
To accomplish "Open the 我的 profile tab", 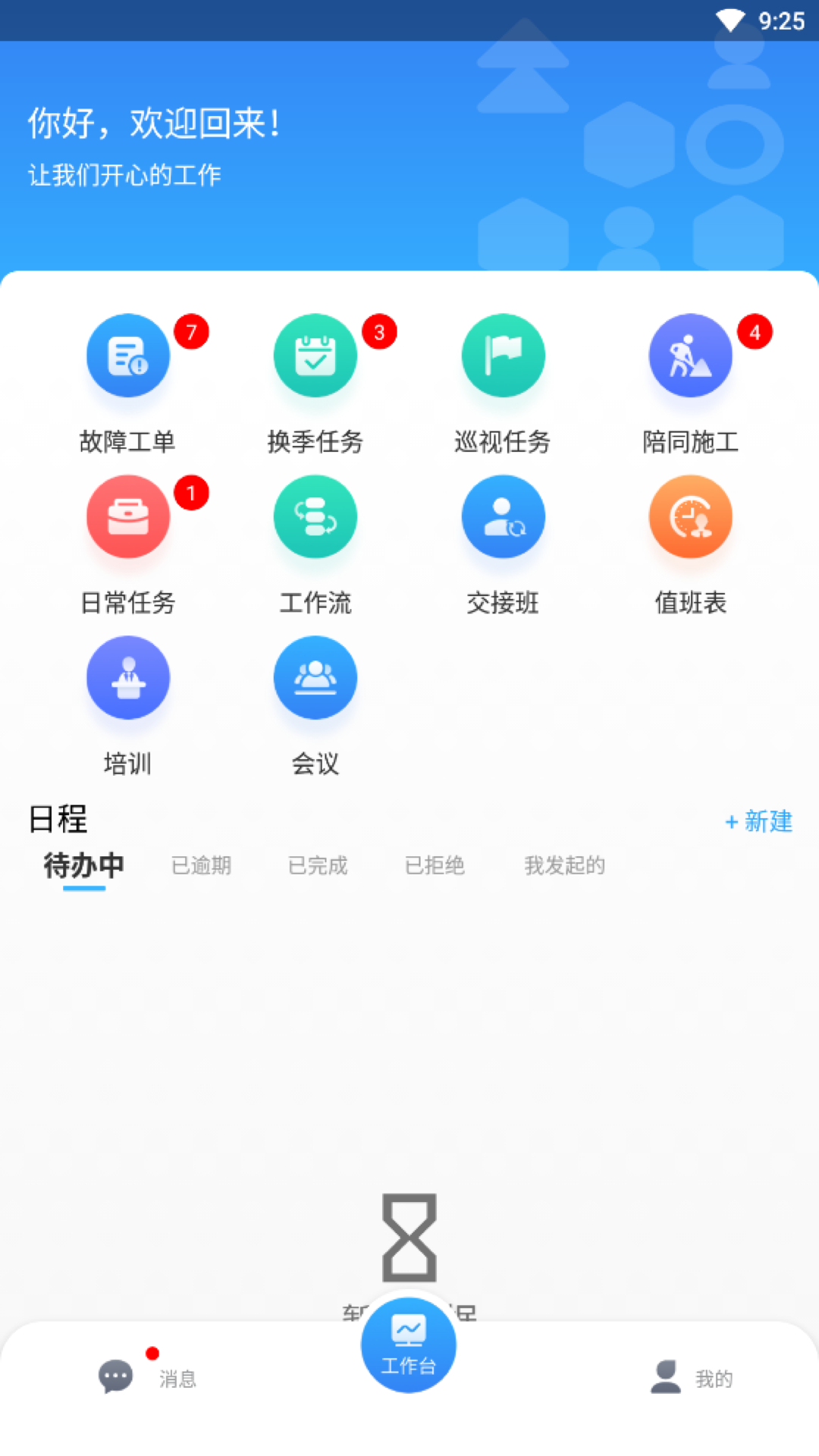I will (x=692, y=1377).
